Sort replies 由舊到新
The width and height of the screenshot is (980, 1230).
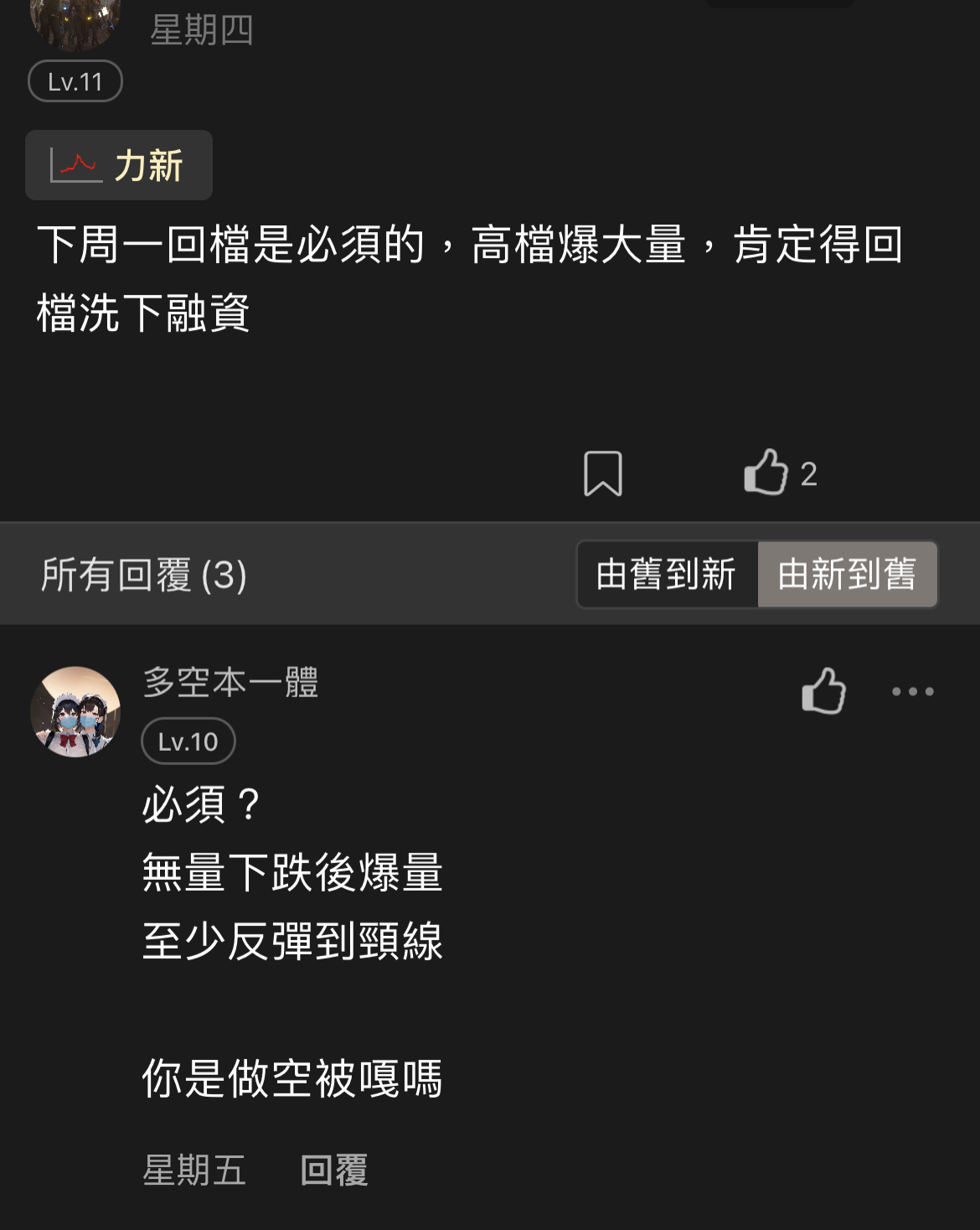[667, 575]
